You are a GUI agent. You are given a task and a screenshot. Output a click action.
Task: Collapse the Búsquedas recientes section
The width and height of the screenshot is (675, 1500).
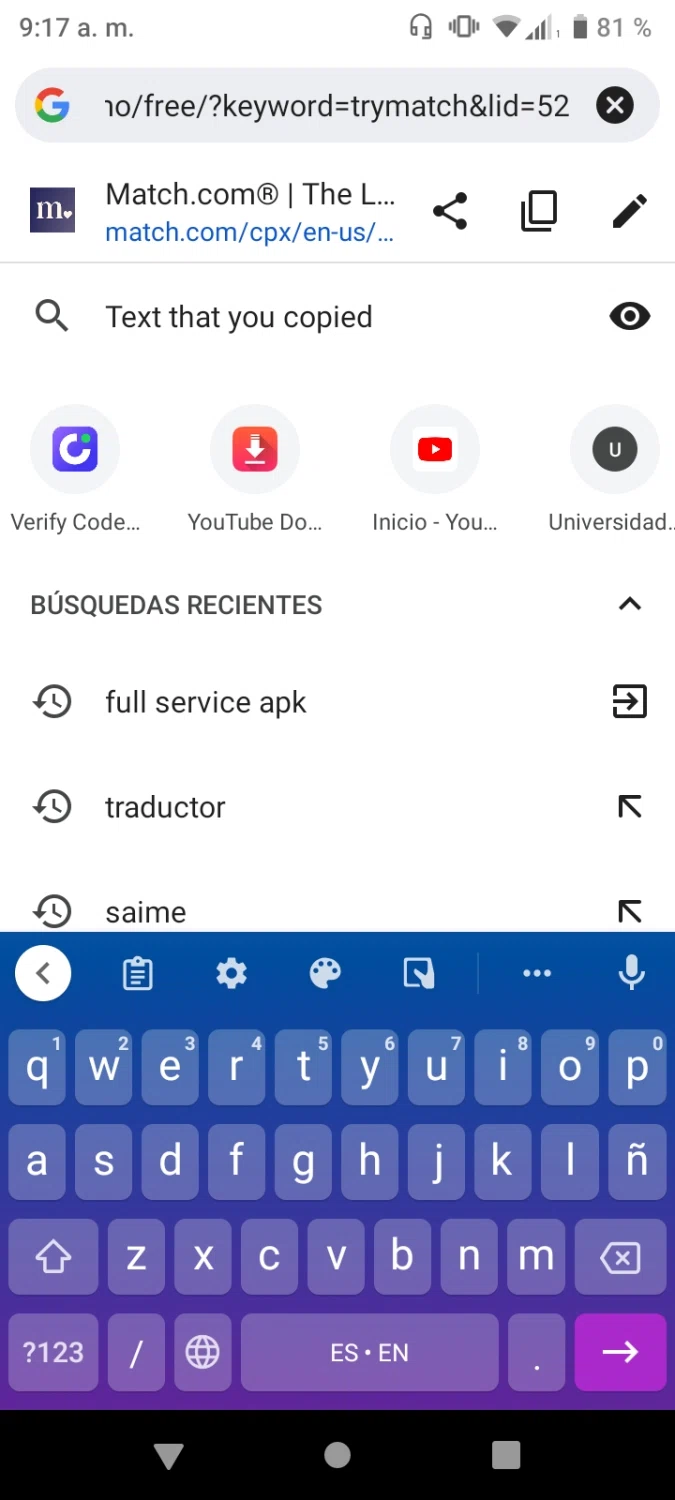click(629, 604)
